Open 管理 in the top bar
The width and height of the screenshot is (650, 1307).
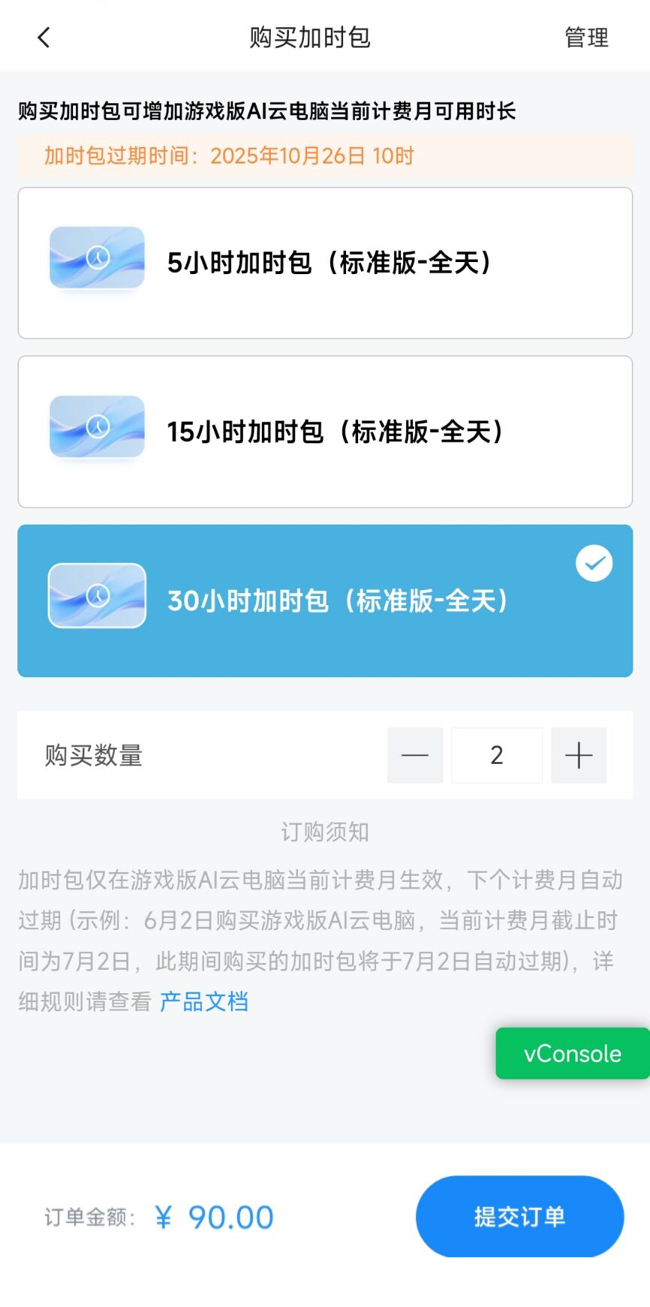[586, 38]
